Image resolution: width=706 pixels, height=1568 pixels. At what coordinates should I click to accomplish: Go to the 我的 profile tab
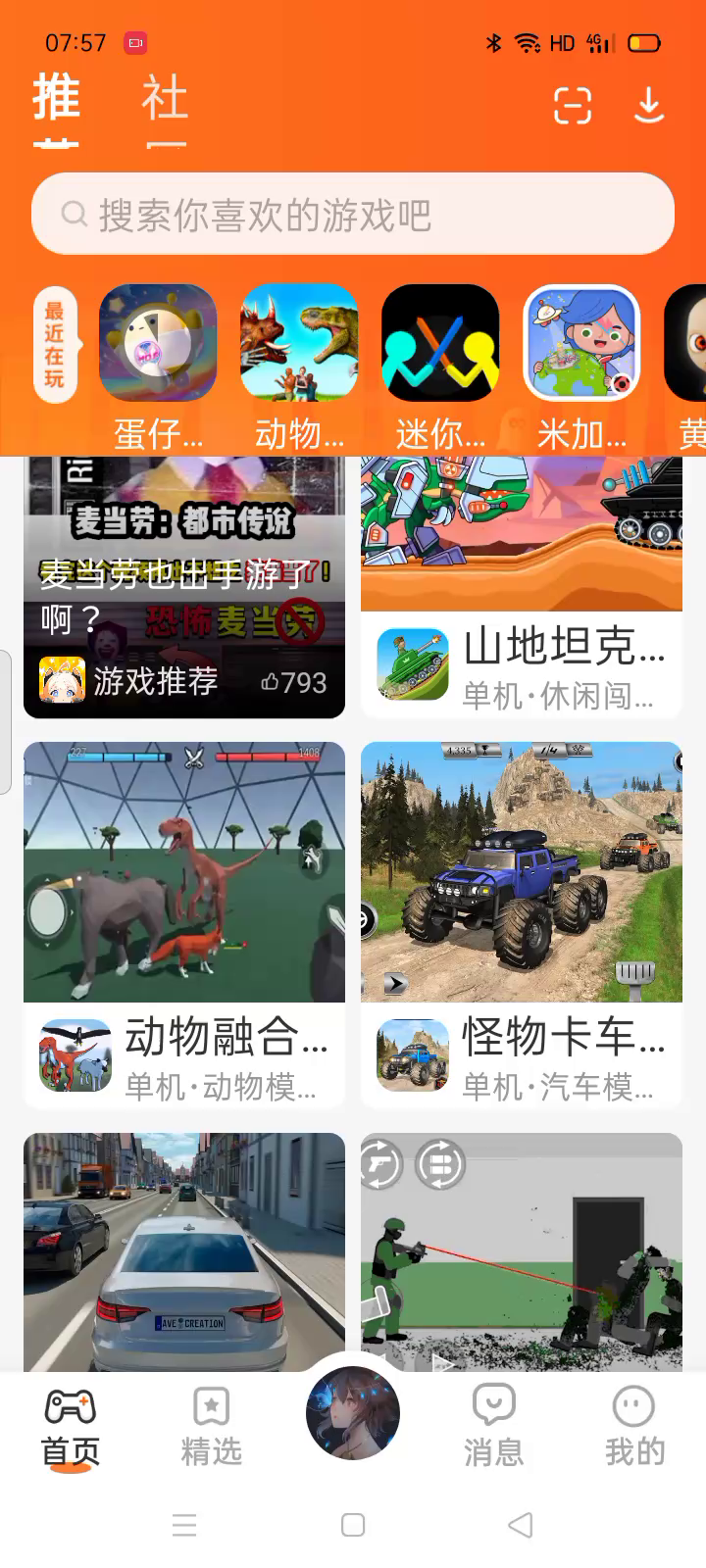[x=634, y=1427]
